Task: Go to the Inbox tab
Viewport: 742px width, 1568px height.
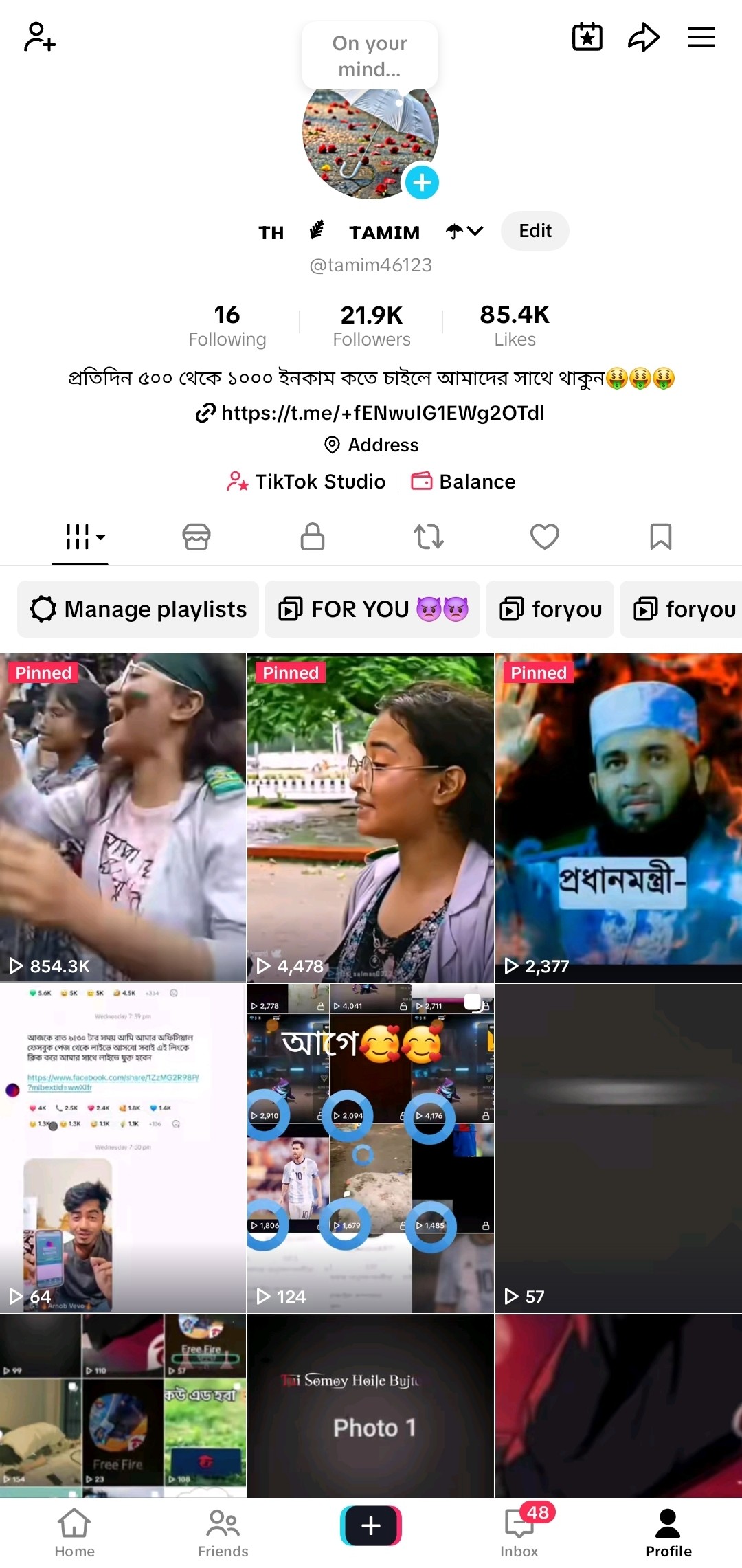Action: tap(519, 1532)
